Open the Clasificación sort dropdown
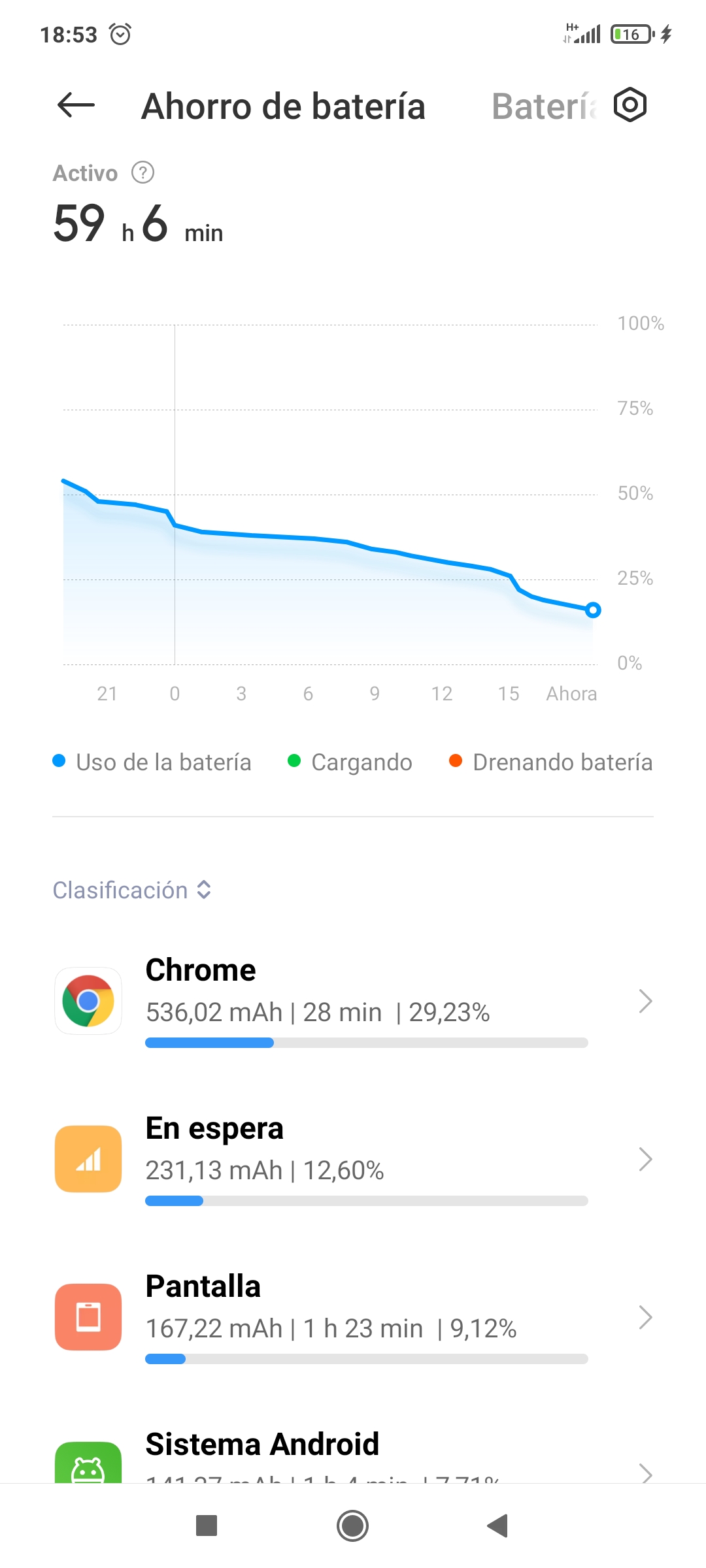Viewport: 706px width, 1568px height. [132, 890]
